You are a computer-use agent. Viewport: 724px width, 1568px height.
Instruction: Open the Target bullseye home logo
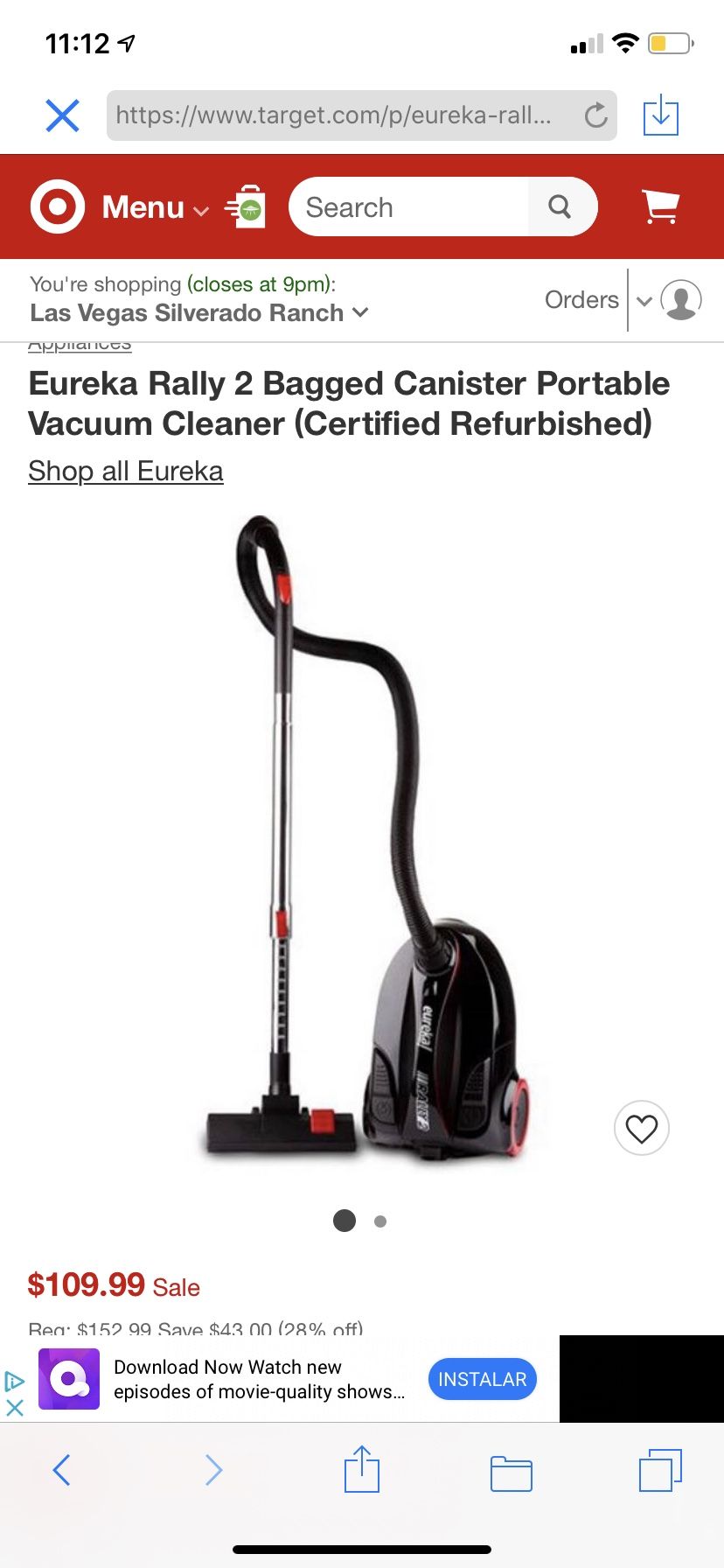[56, 206]
